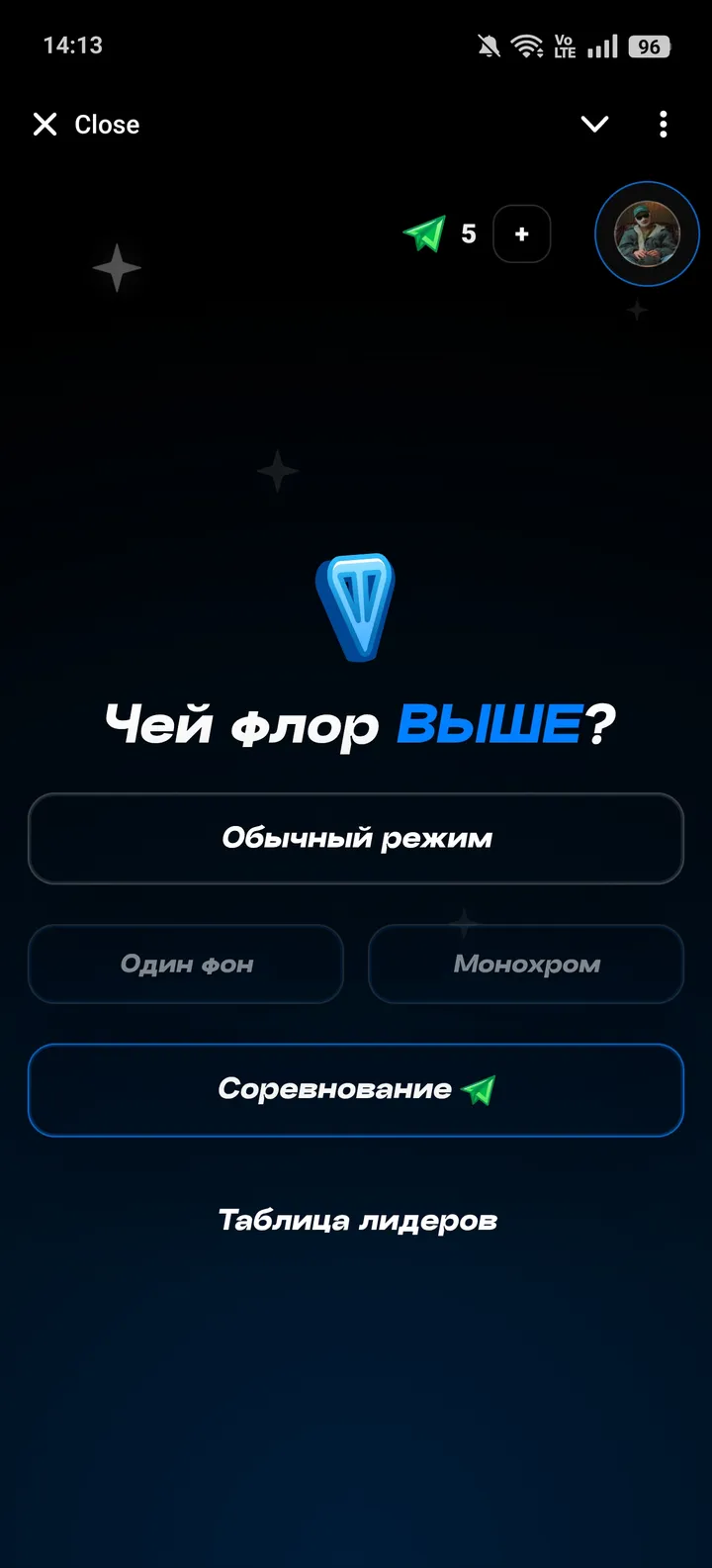Collapse the mini-app with the down chevron
Screen dimensions: 712x1568
point(594,124)
